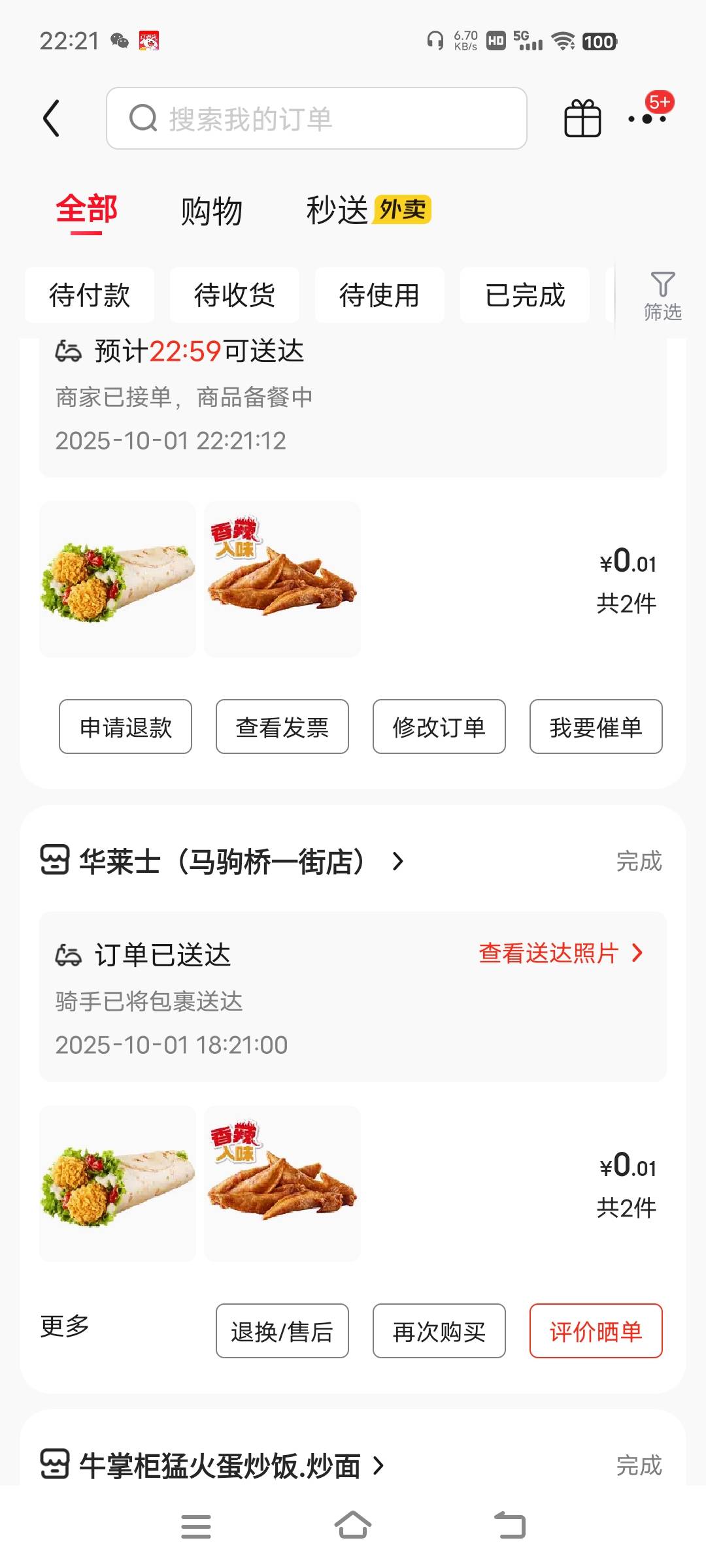View 查看送达照片 delivery photos

pyautogui.click(x=560, y=954)
